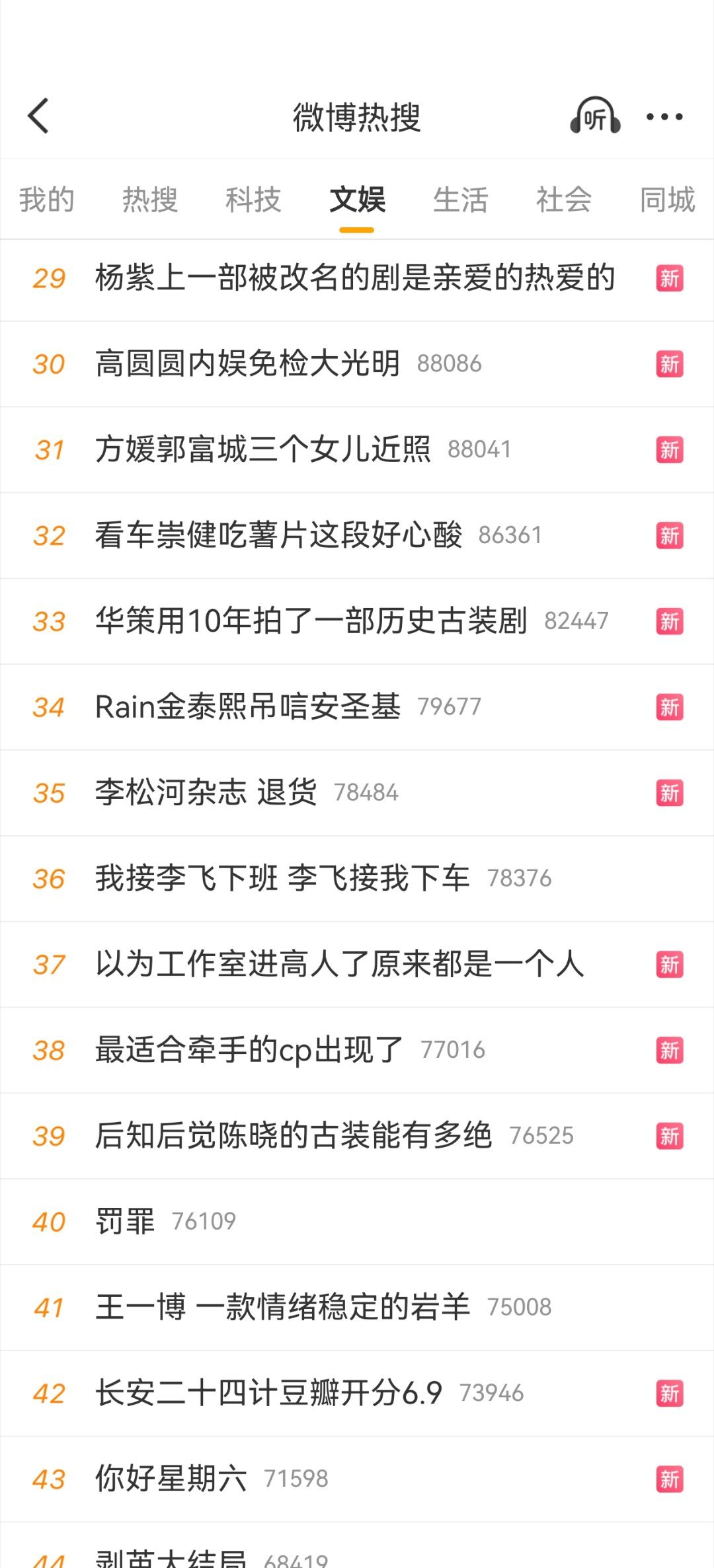
Task: Tap the 新 badge beside Rain金泰熙 topic
Action: [670, 706]
